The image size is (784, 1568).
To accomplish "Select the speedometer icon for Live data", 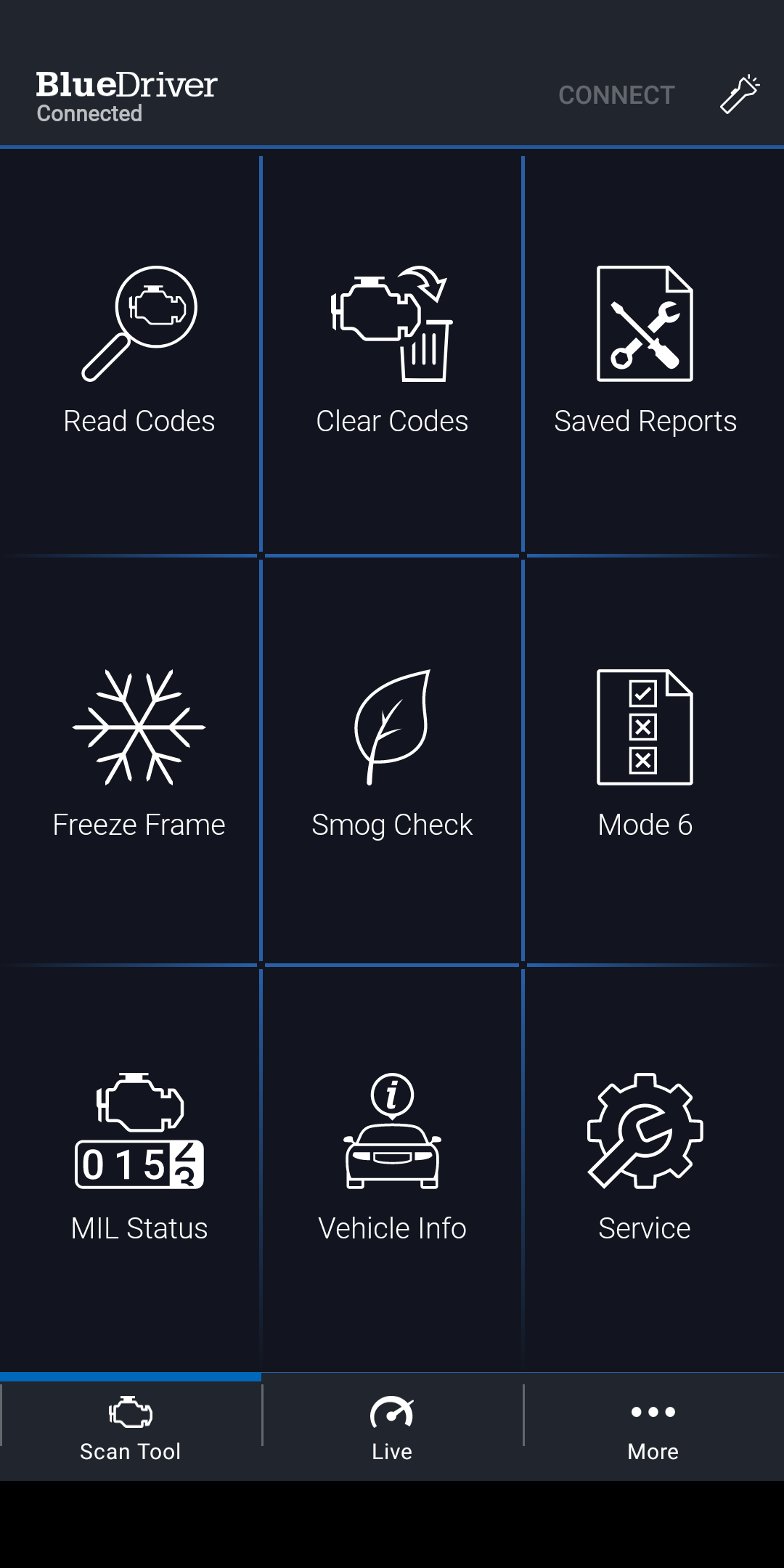I will 392,1411.
